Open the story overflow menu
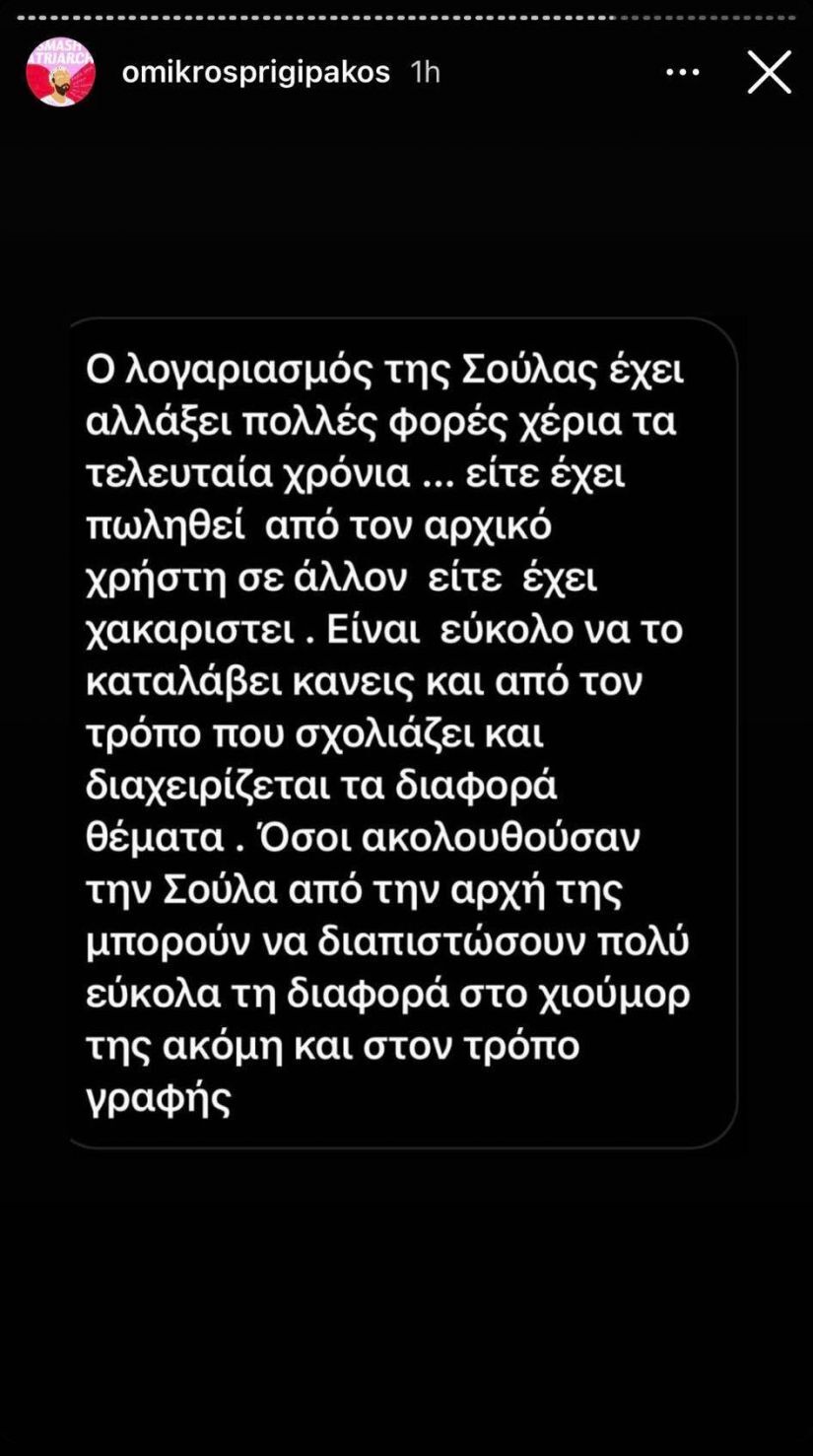The height and width of the screenshot is (1456, 813). (682, 72)
